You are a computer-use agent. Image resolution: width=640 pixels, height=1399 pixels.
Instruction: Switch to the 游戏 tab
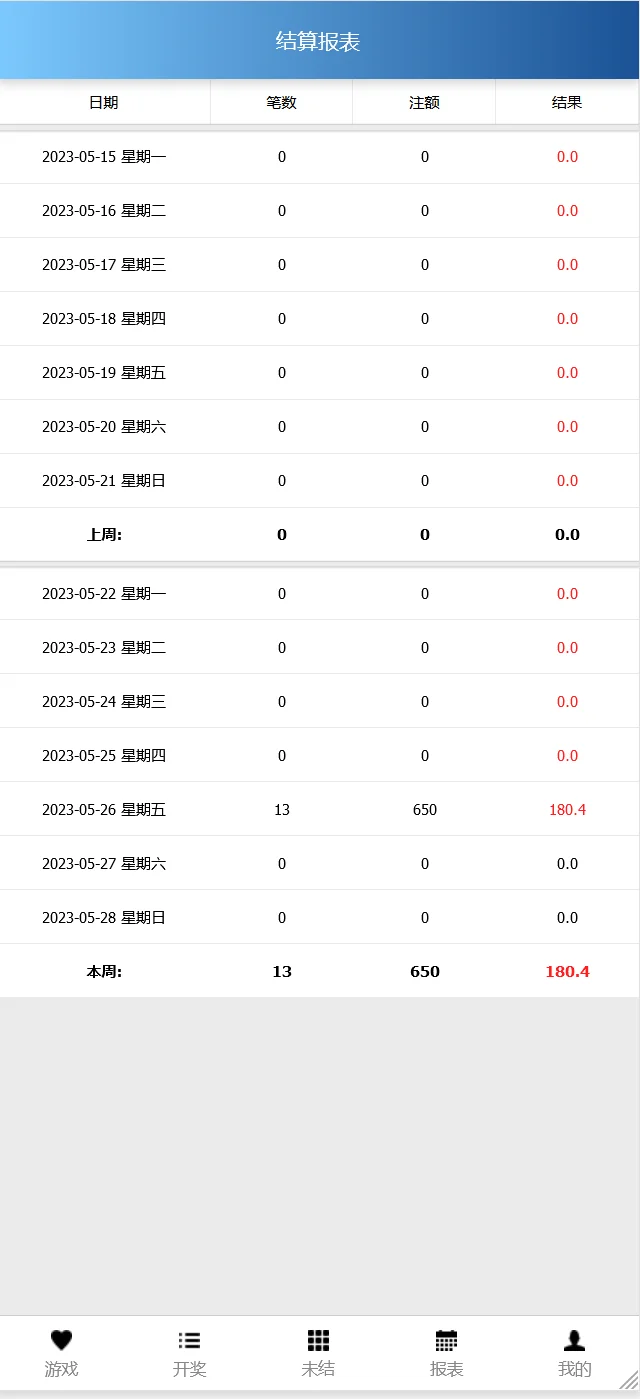(x=62, y=1353)
